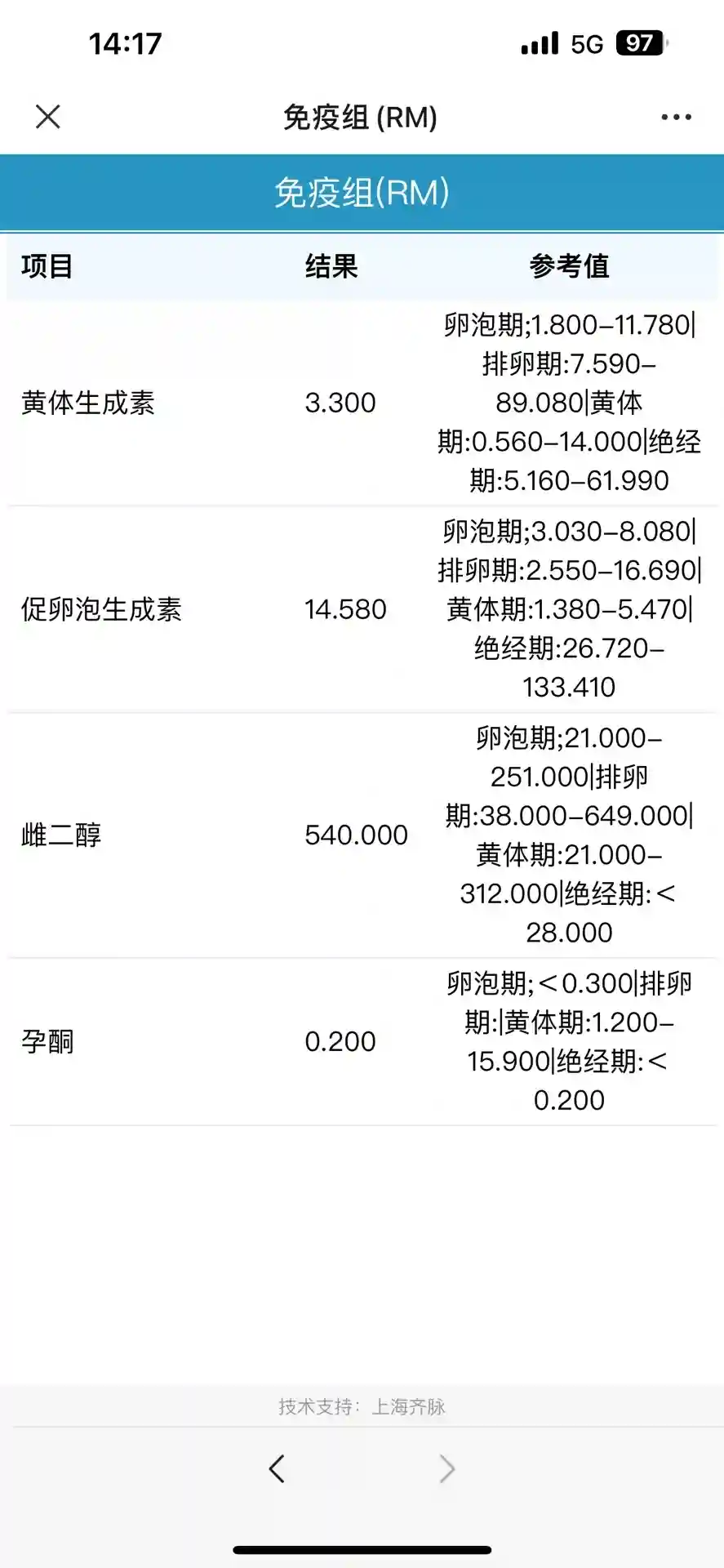Open the three-dot overflow menu

click(676, 118)
